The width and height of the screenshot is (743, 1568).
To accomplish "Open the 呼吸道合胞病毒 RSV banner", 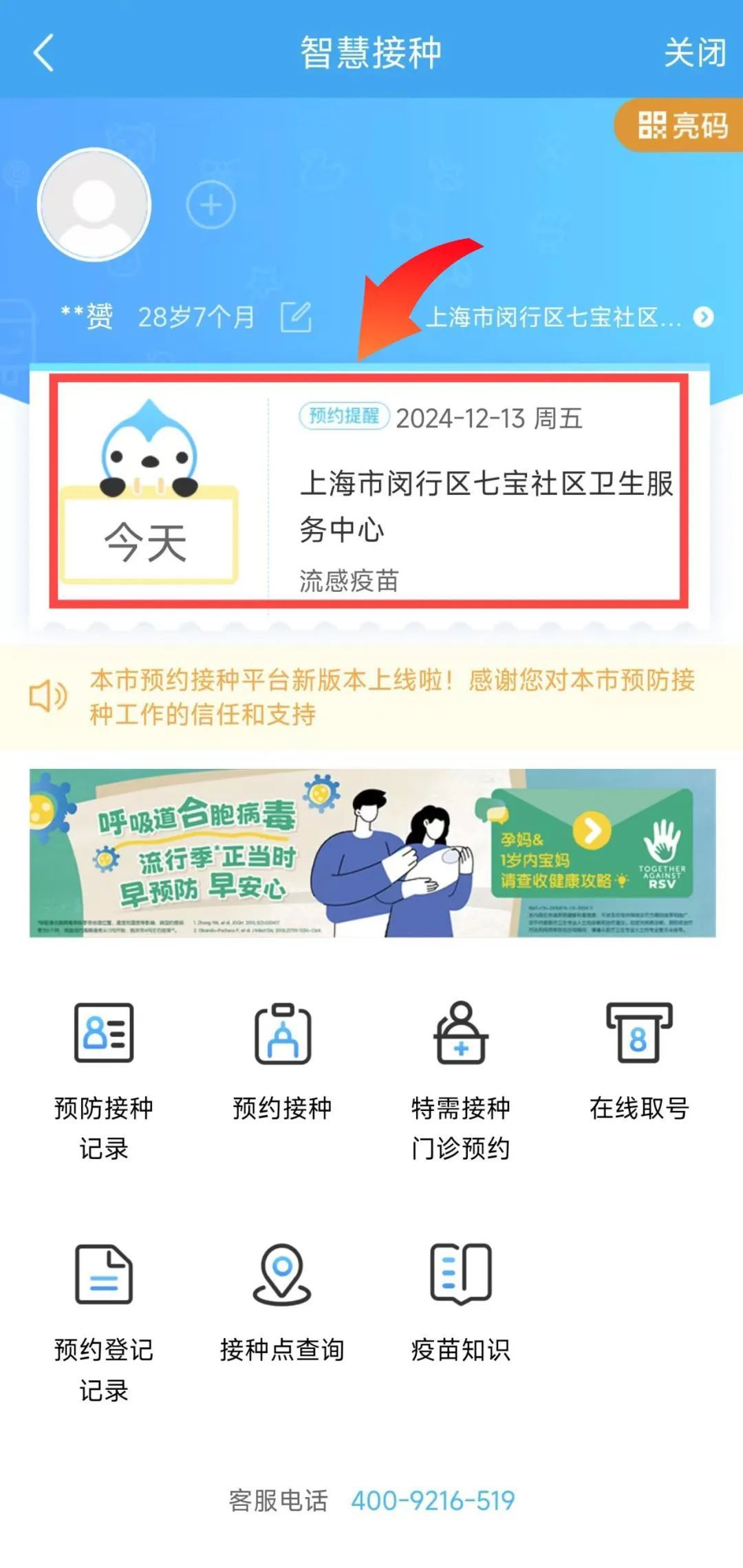I will tap(372, 852).
